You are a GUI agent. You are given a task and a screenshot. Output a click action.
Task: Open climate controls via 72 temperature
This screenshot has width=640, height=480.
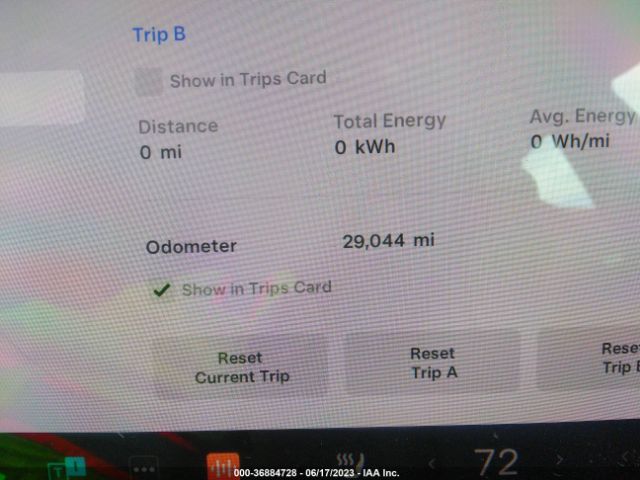point(496,463)
